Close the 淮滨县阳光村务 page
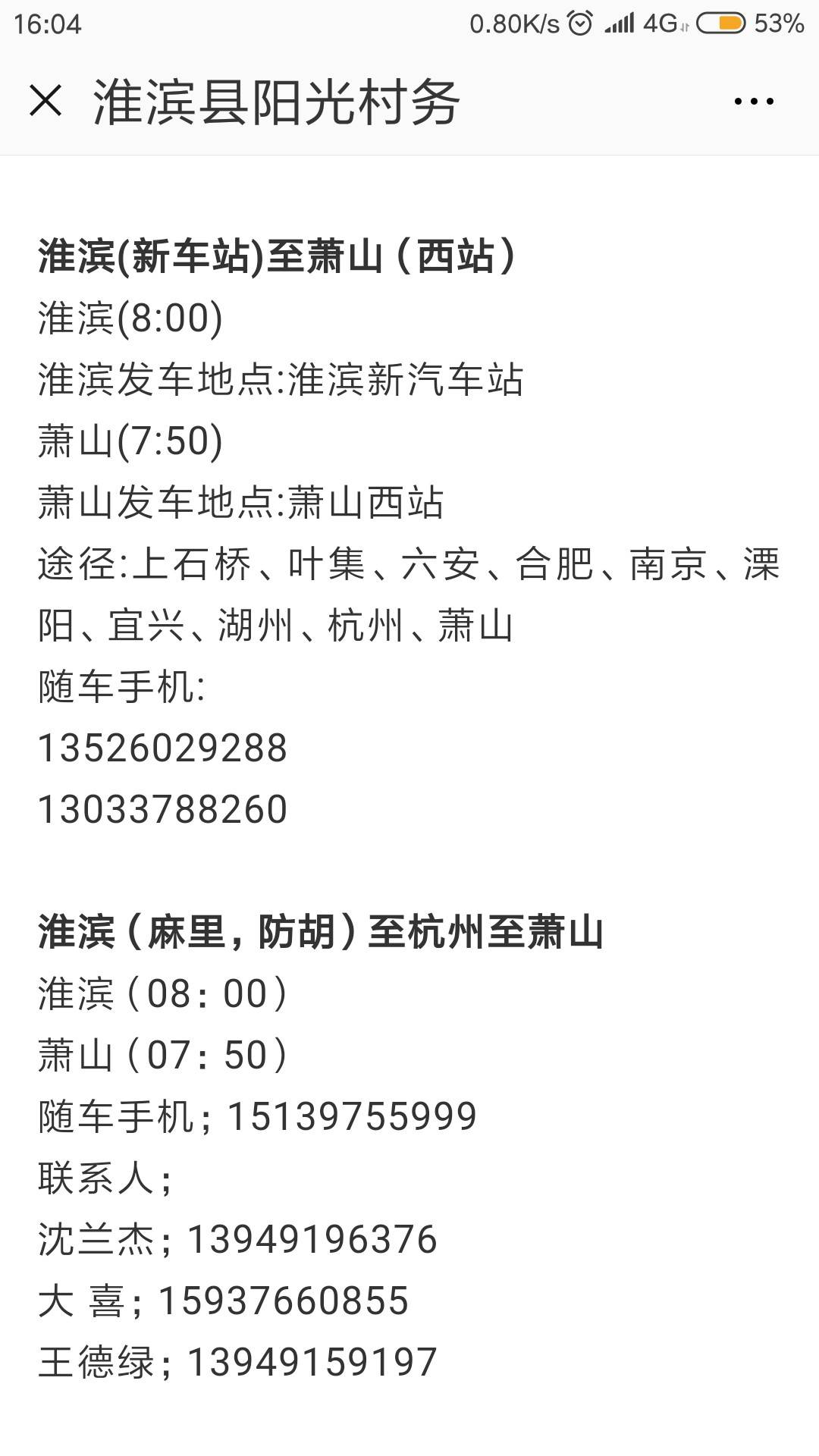This screenshot has width=819, height=1456. point(45,101)
